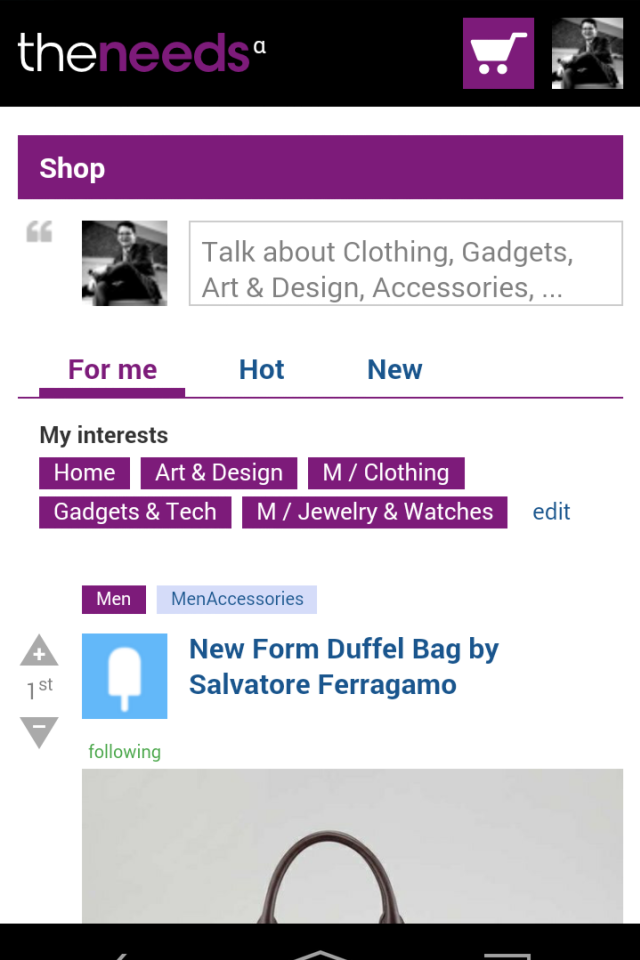This screenshot has height=960, width=640.
Task: Open the popsicle avatar on duffel post
Action: click(124, 676)
